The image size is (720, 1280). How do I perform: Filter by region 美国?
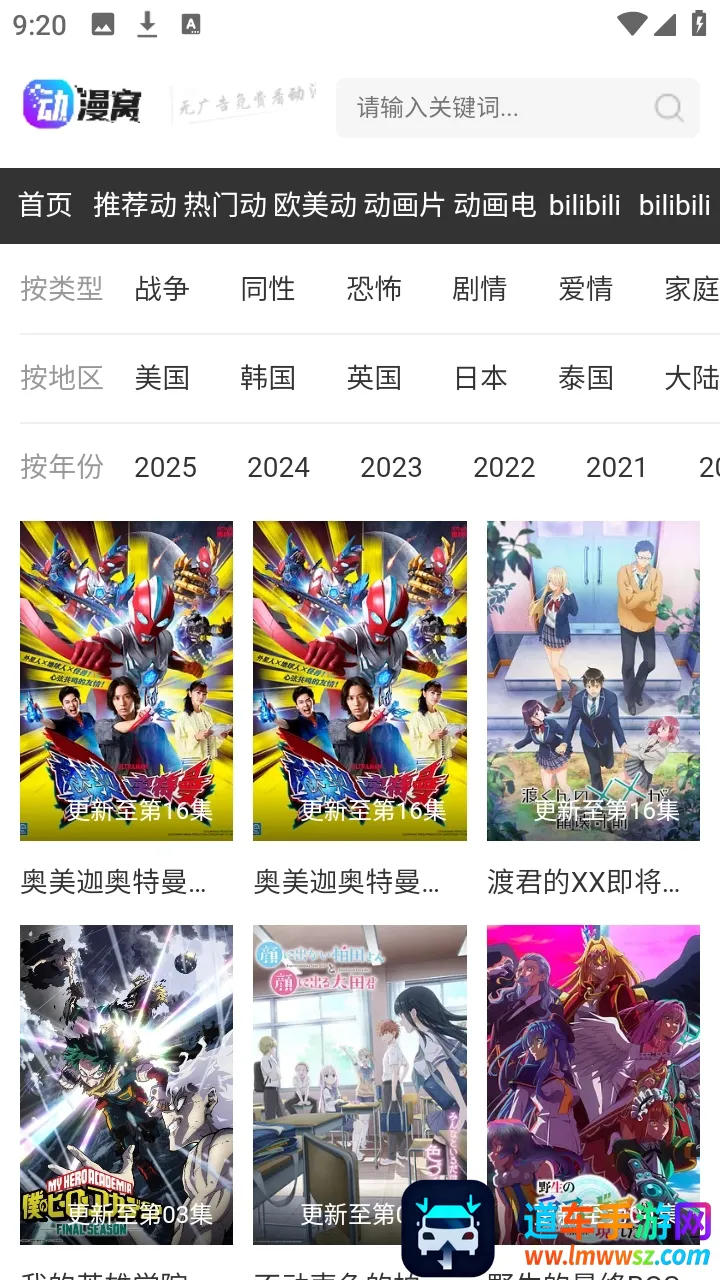click(x=162, y=378)
